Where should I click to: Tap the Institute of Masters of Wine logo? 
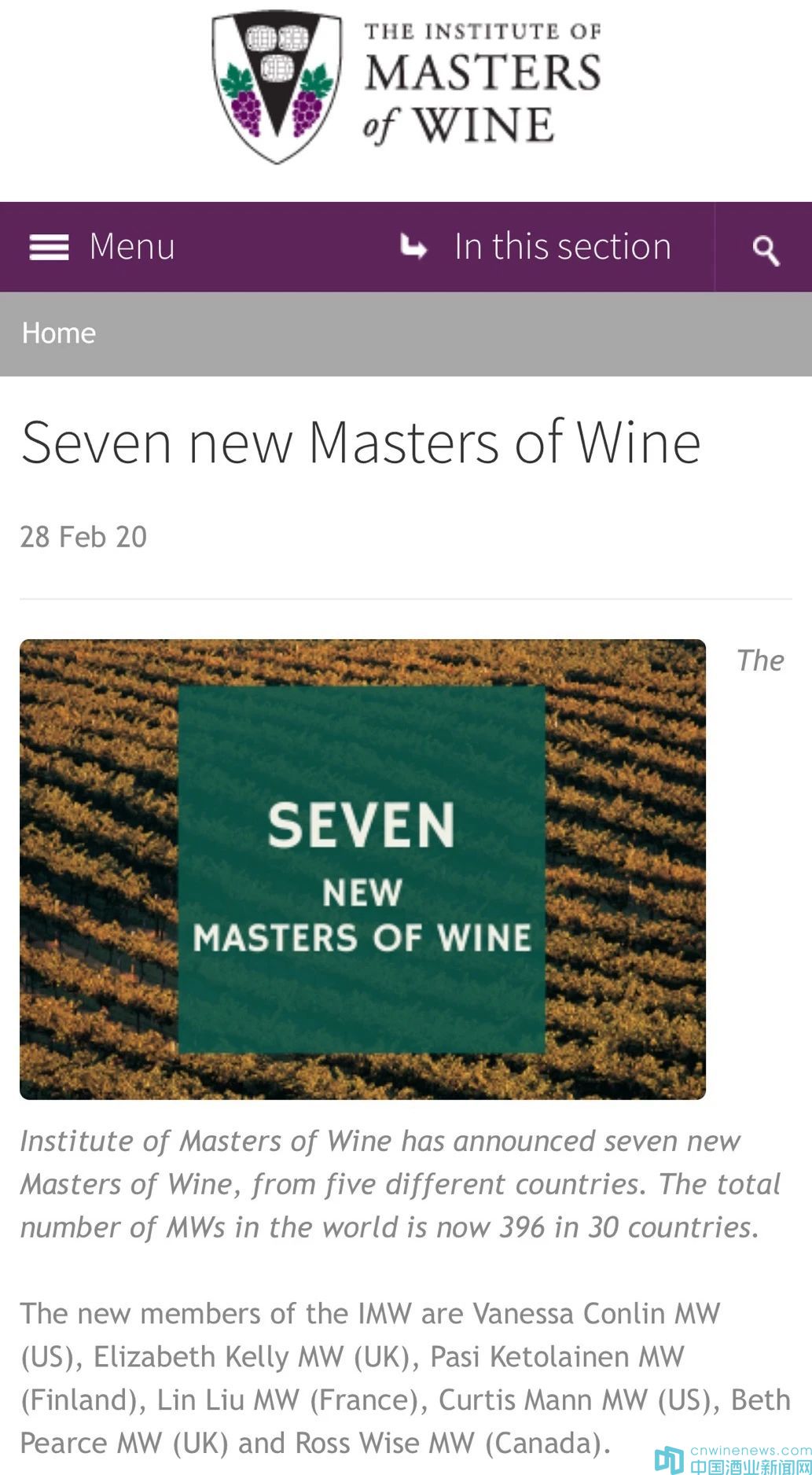coord(406,86)
